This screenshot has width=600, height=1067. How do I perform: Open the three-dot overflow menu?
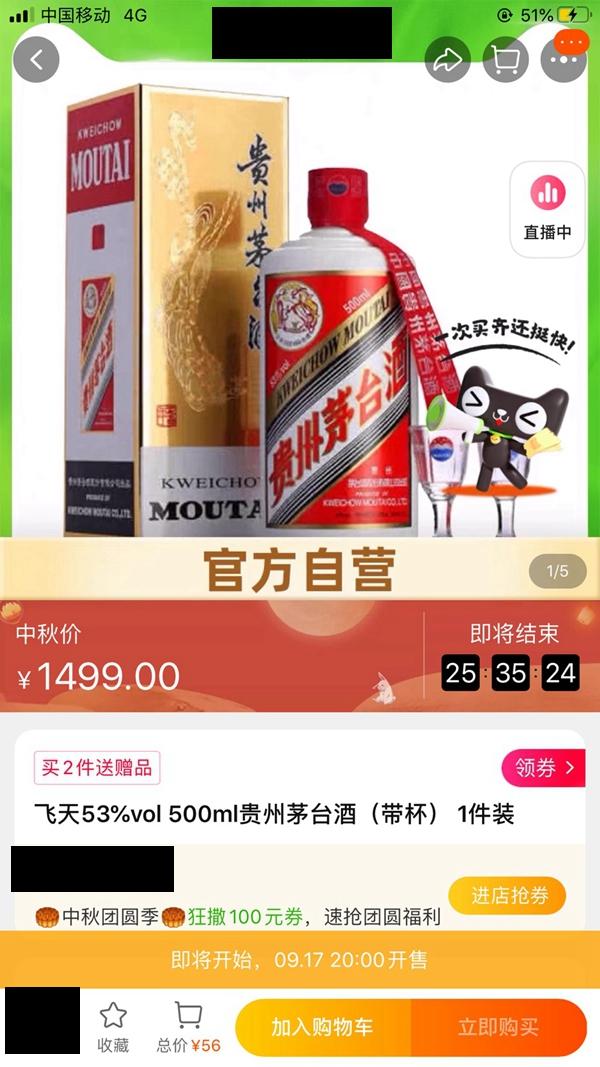point(563,61)
